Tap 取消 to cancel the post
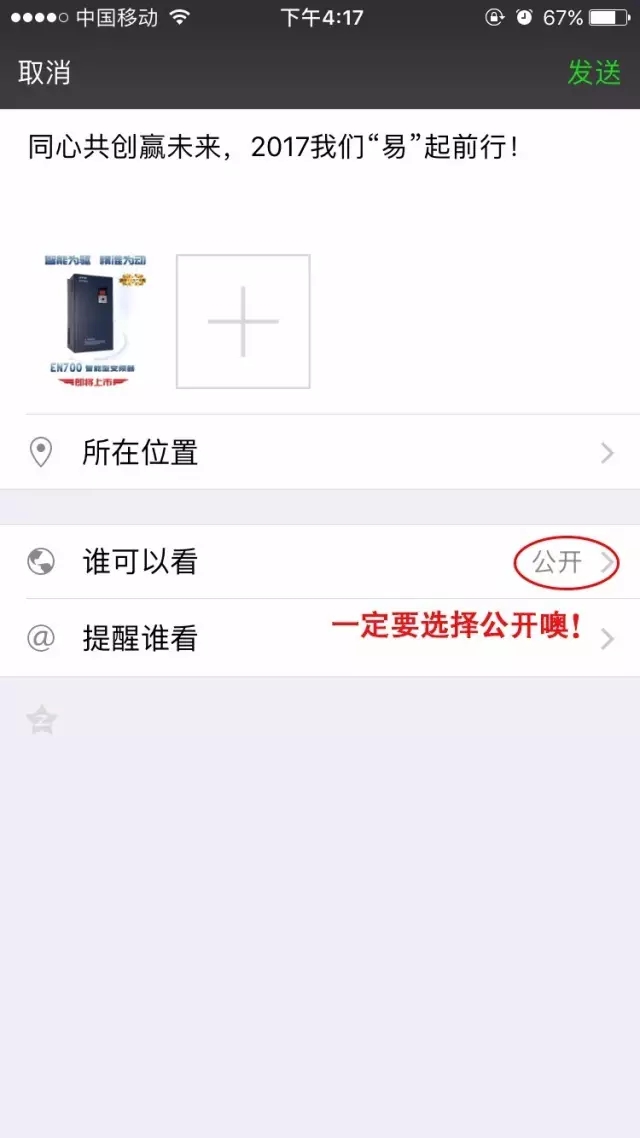This screenshot has width=640, height=1138. [x=44, y=73]
